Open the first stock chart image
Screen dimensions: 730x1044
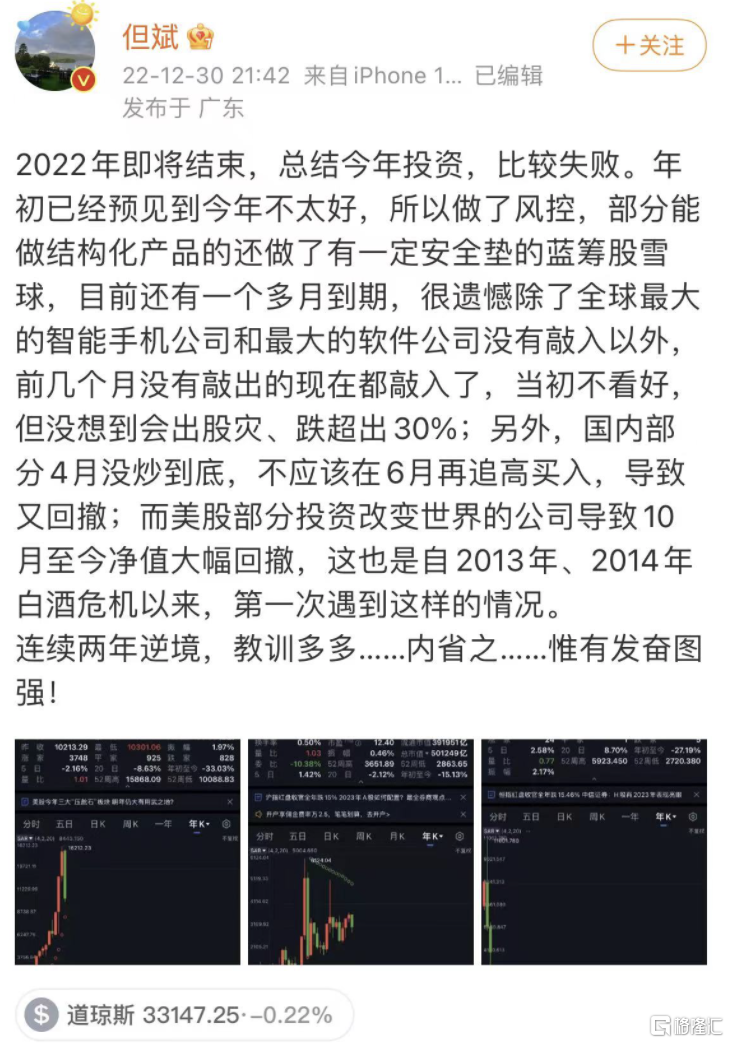coord(127,852)
